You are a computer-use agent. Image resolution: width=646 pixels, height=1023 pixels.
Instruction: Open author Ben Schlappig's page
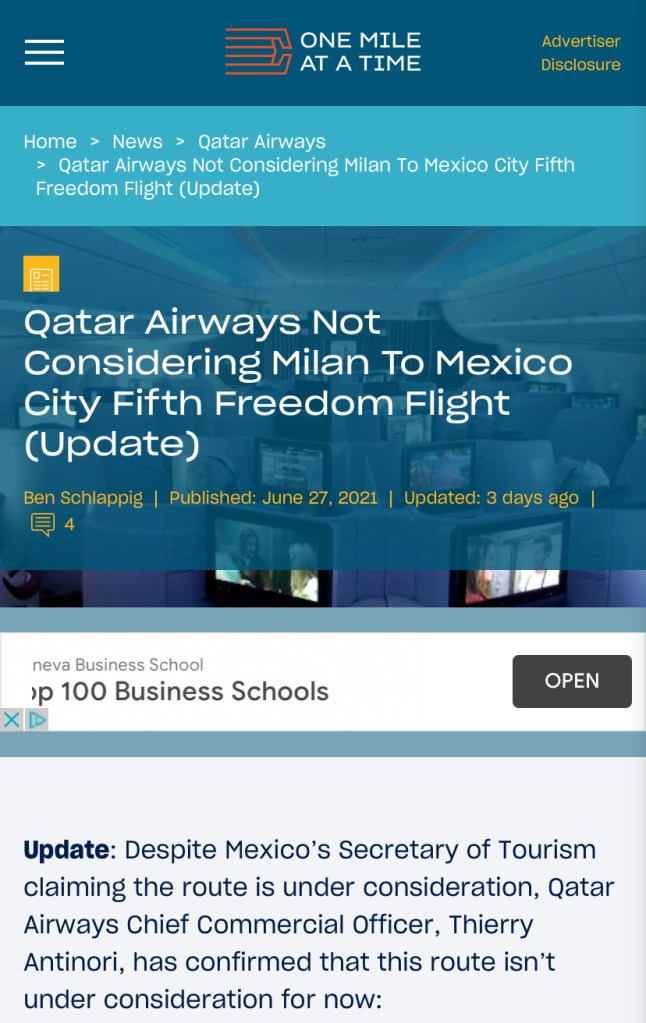click(83, 498)
